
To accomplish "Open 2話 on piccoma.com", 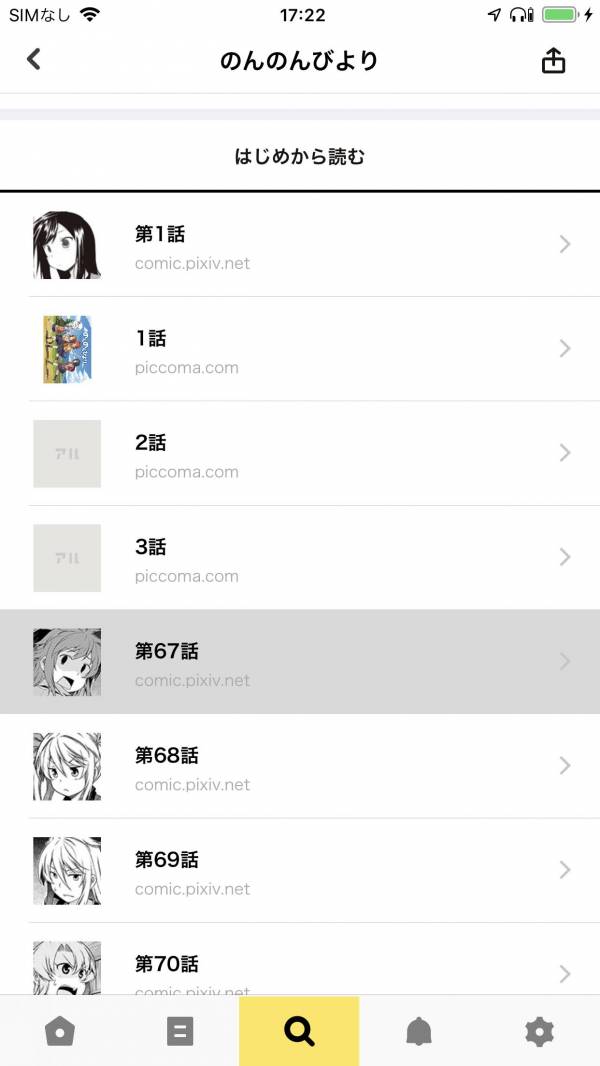I will (x=300, y=454).
